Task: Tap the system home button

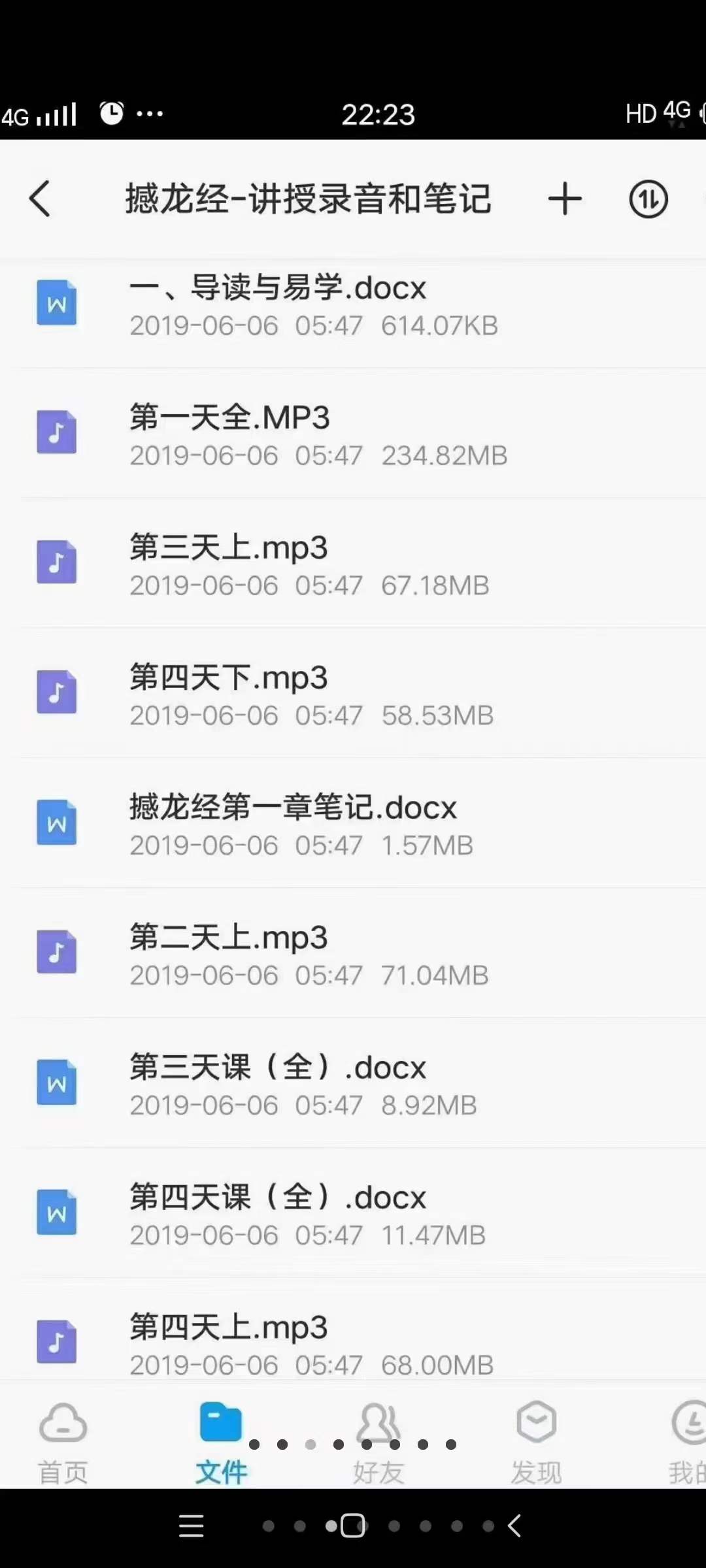Action: coord(353,1526)
